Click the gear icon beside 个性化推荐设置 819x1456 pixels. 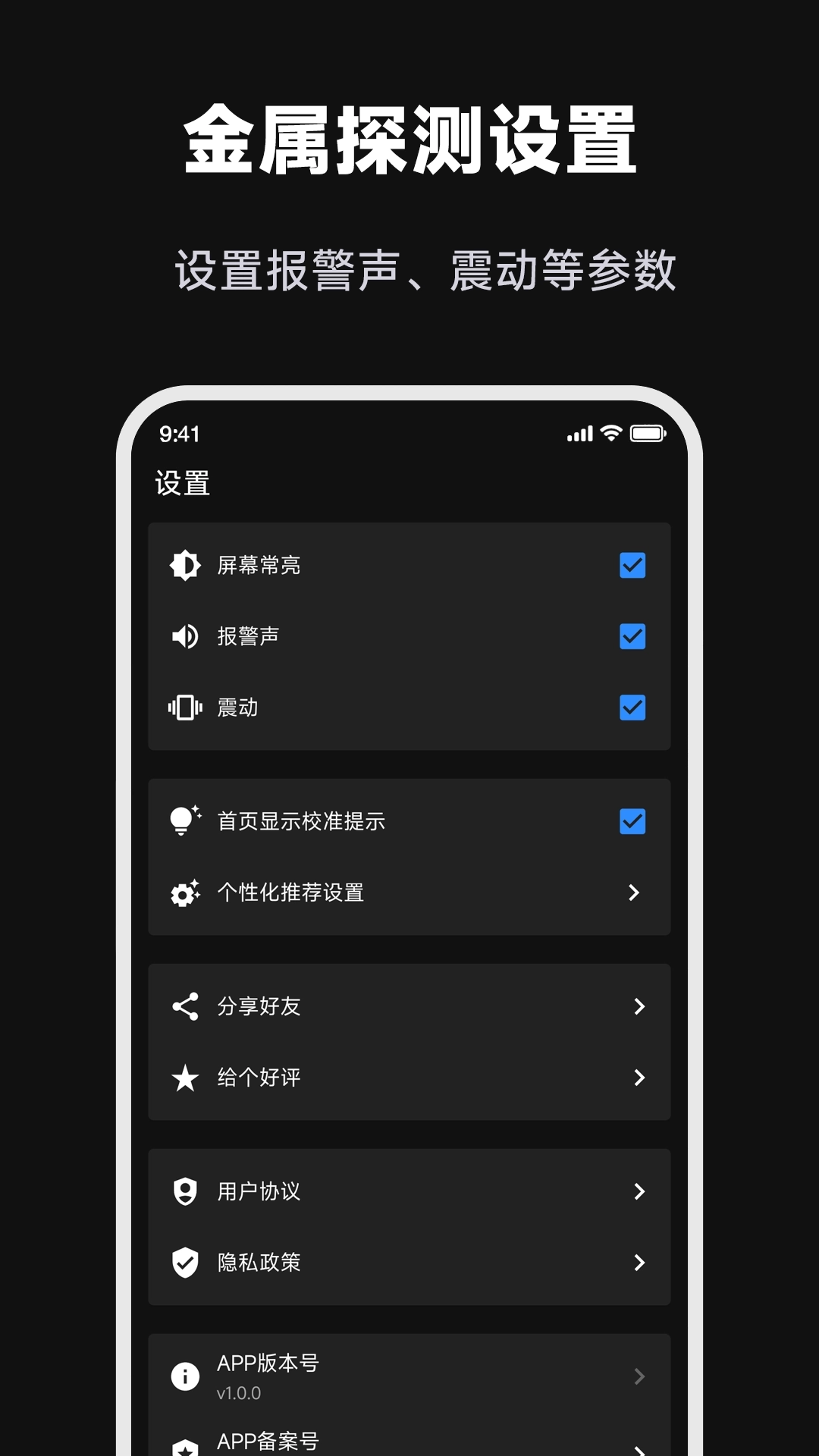point(183,893)
